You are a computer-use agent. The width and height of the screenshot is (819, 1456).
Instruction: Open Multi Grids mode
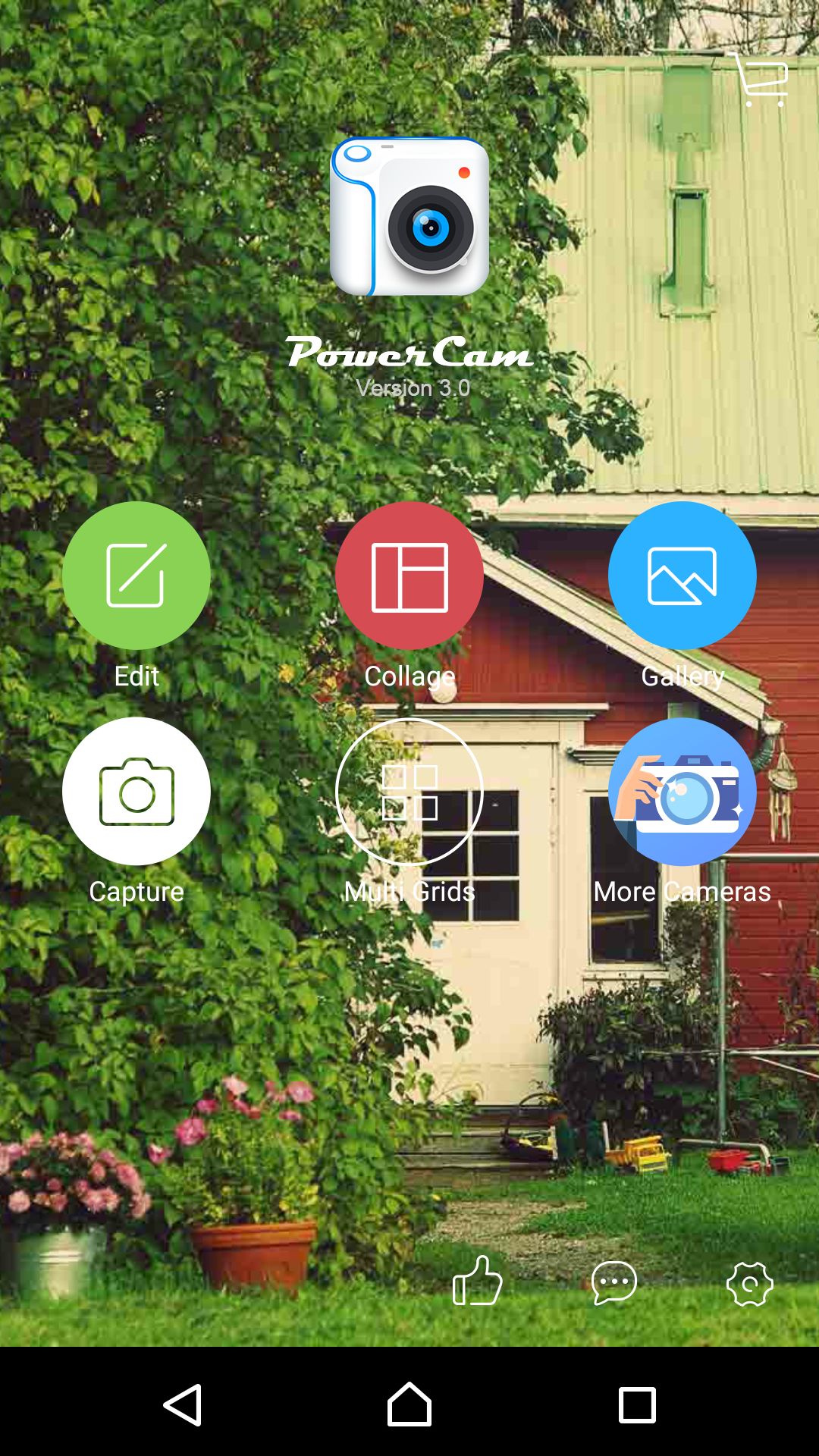[409, 791]
